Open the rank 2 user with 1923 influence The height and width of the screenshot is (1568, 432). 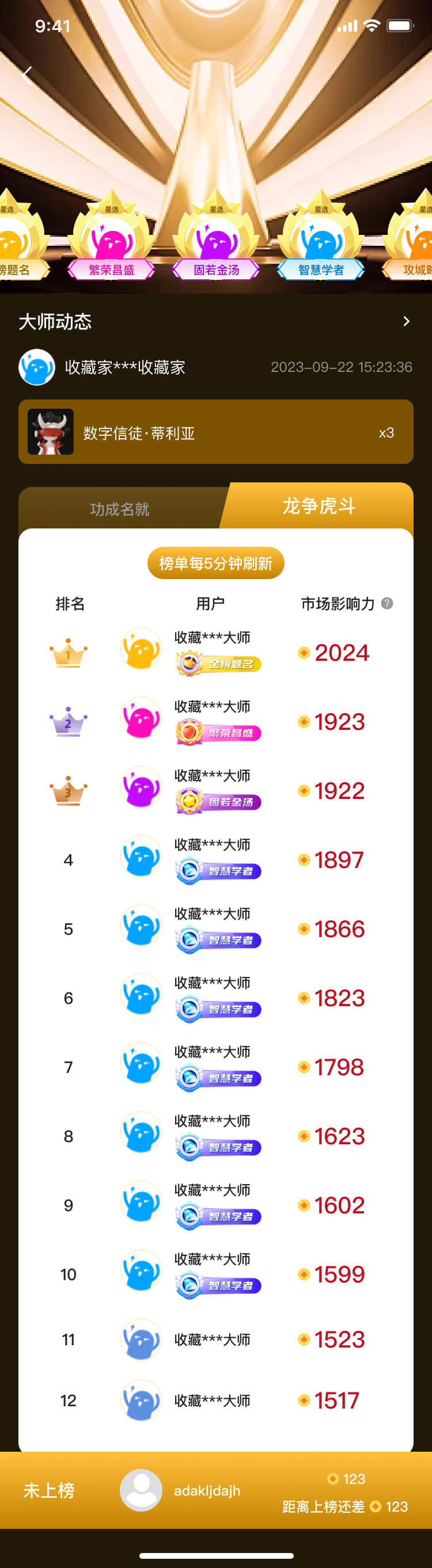215,721
